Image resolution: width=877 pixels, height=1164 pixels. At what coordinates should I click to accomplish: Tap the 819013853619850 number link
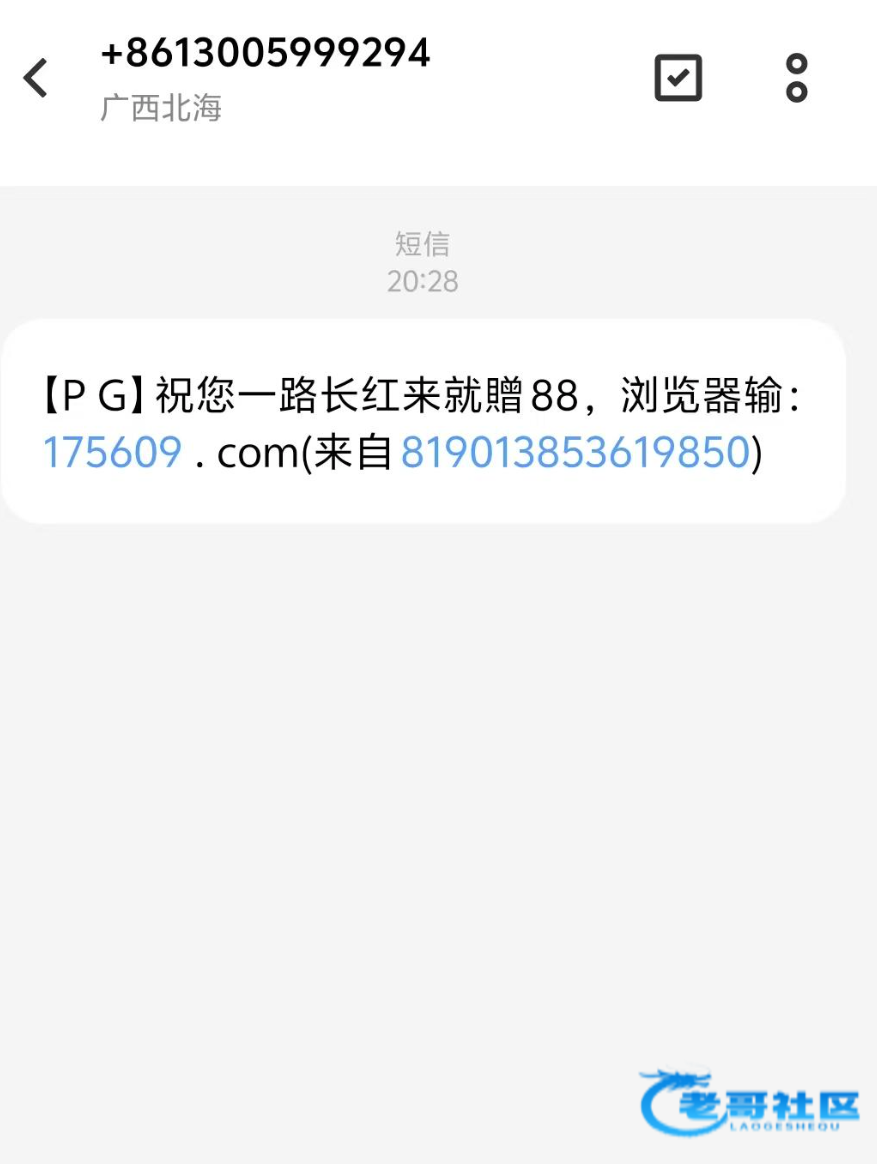[576, 452]
